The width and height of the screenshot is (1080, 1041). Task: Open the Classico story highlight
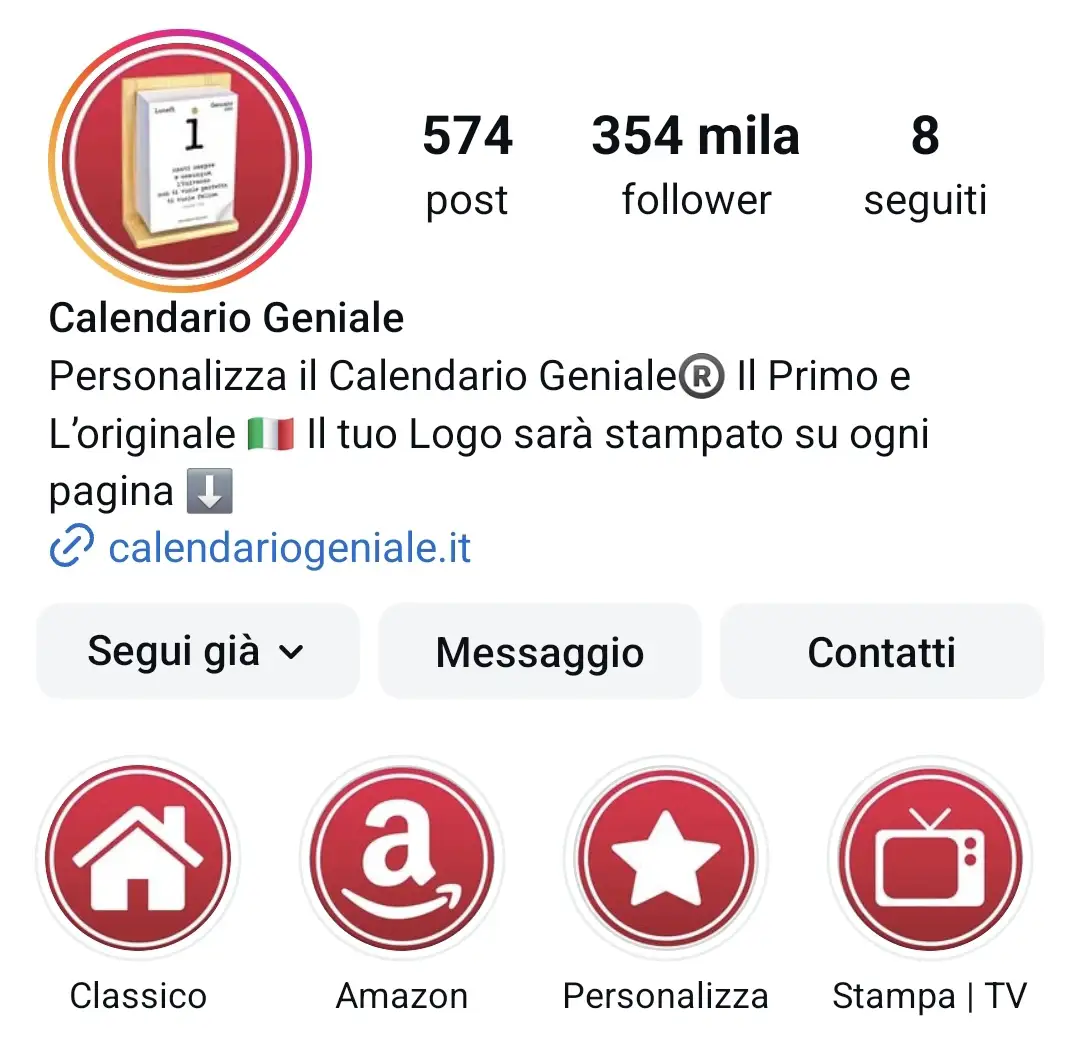tap(138, 858)
